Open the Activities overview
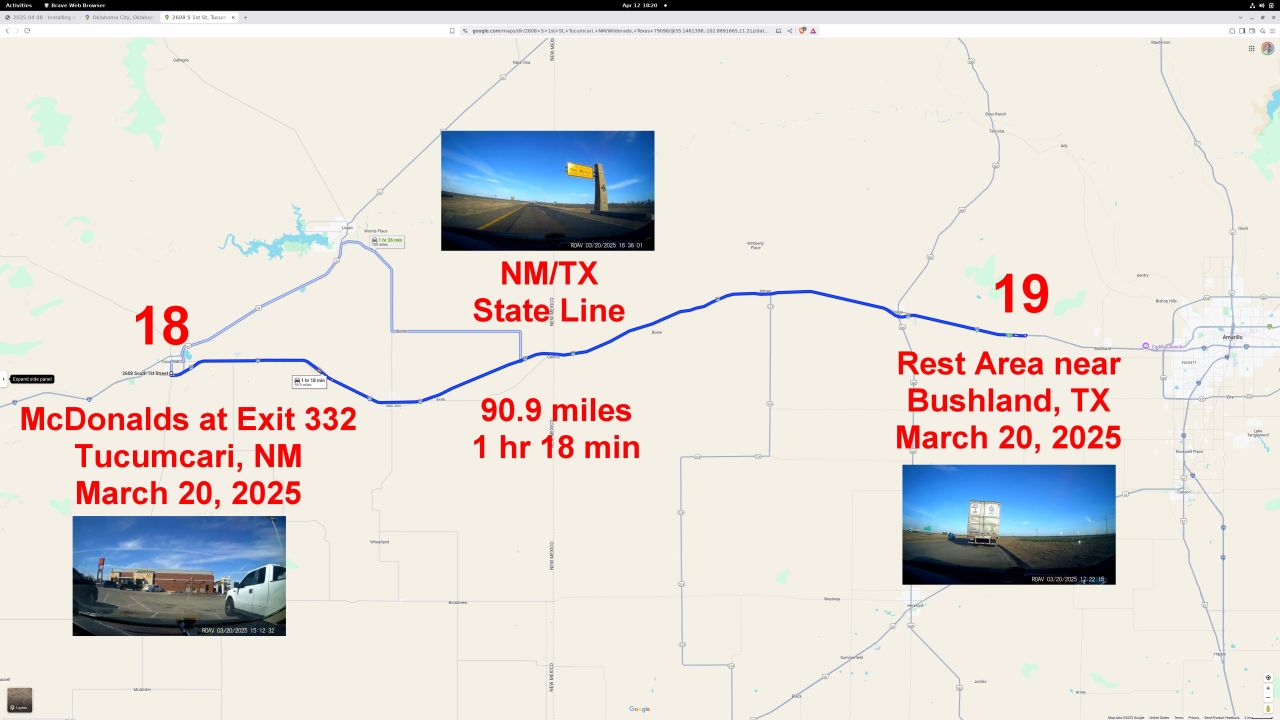This screenshot has width=1280, height=720. point(18,5)
